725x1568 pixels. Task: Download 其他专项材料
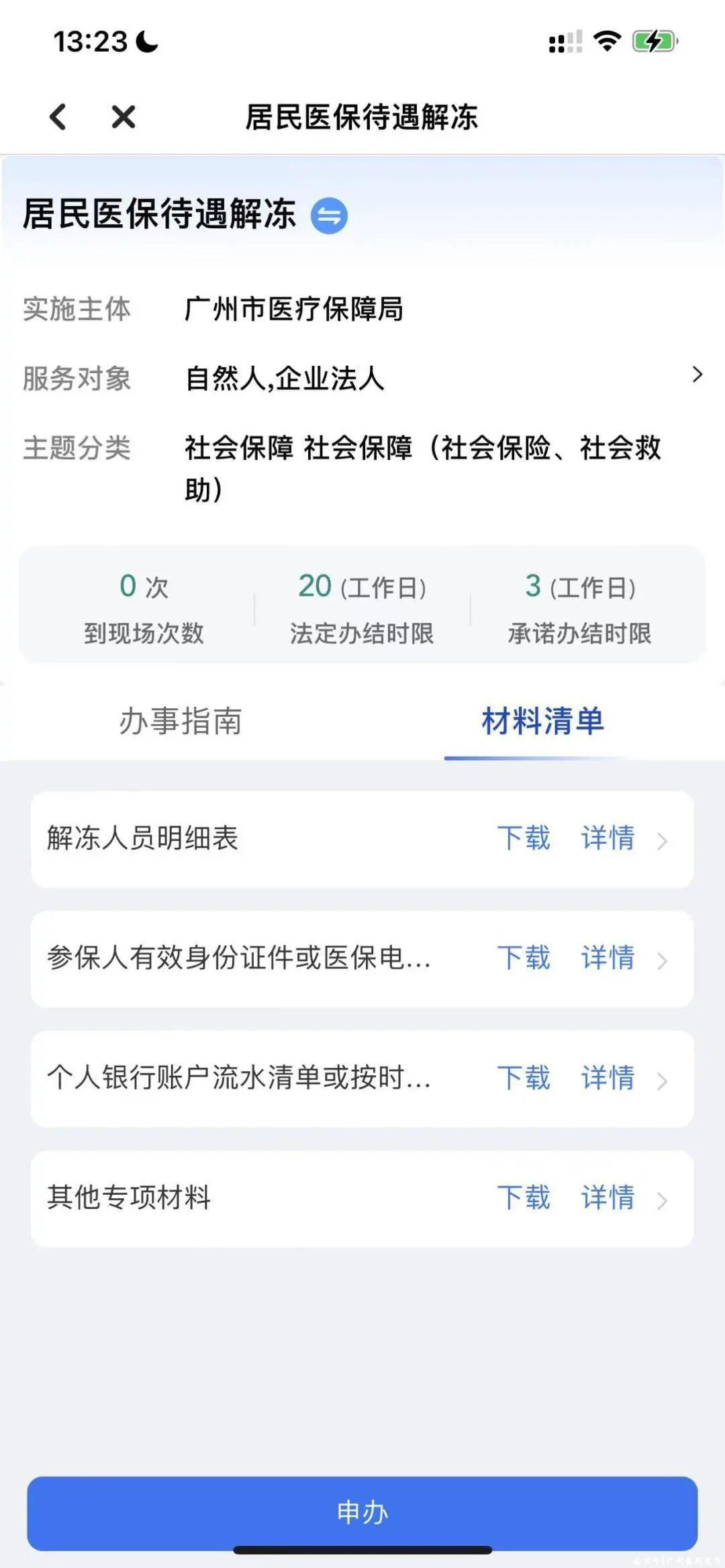(x=524, y=1197)
